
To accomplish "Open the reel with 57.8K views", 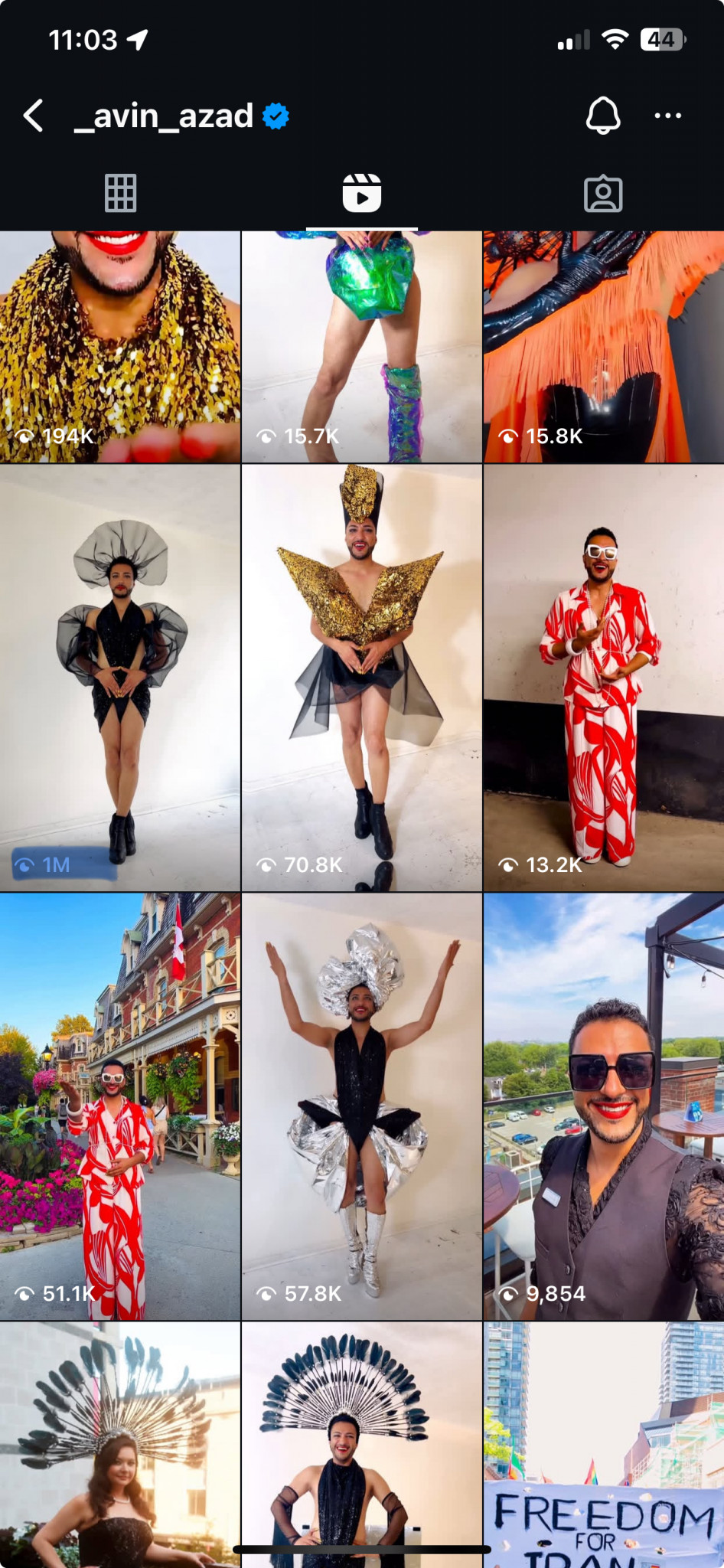I will pyautogui.click(x=361, y=1106).
